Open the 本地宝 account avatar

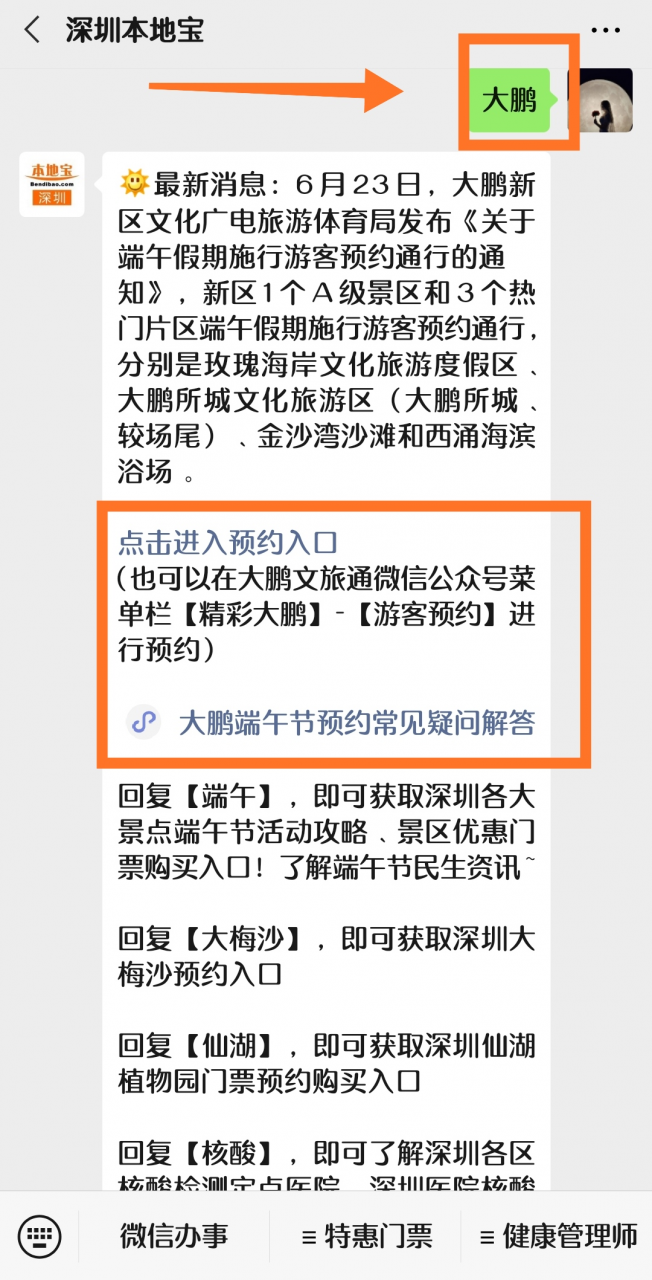[x=52, y=184]
